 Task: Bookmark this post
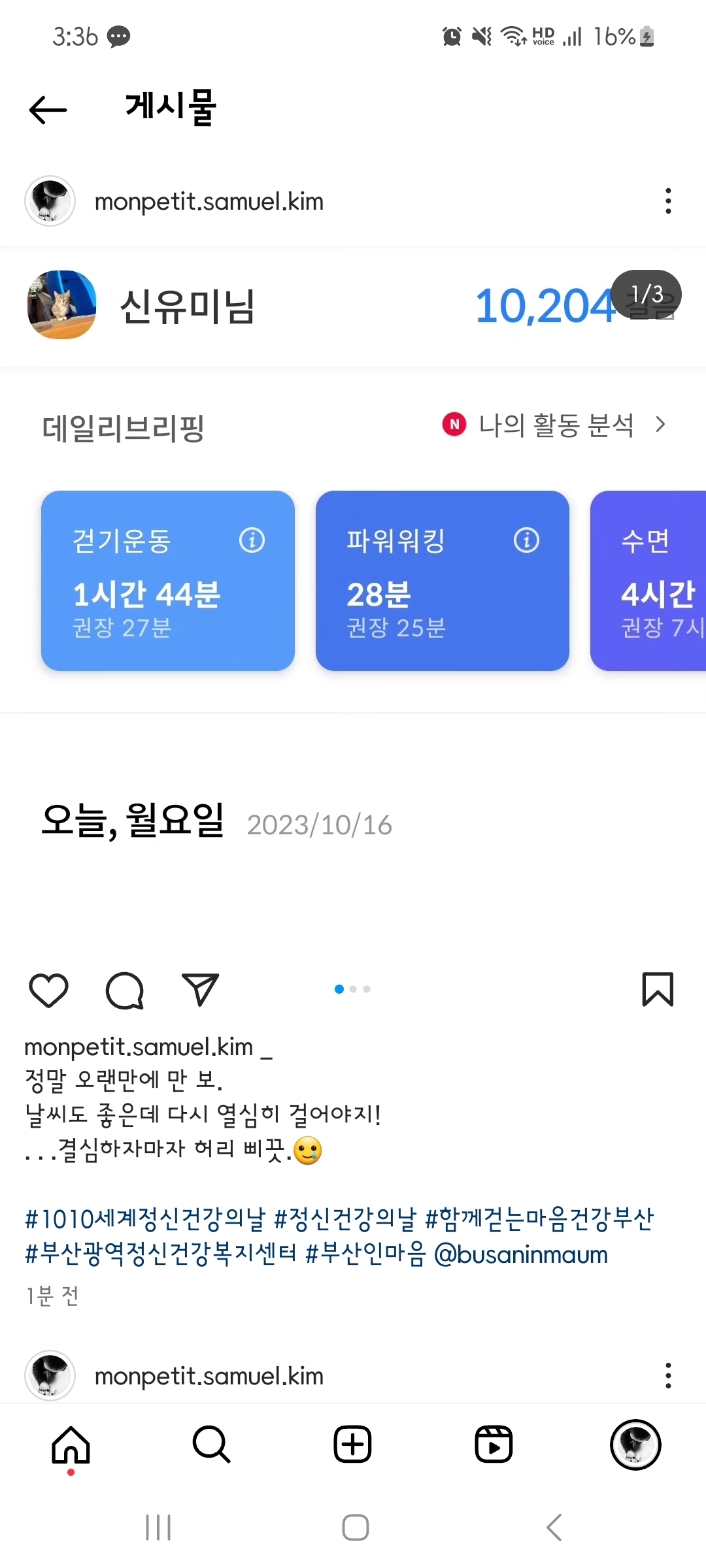point(657,989)
